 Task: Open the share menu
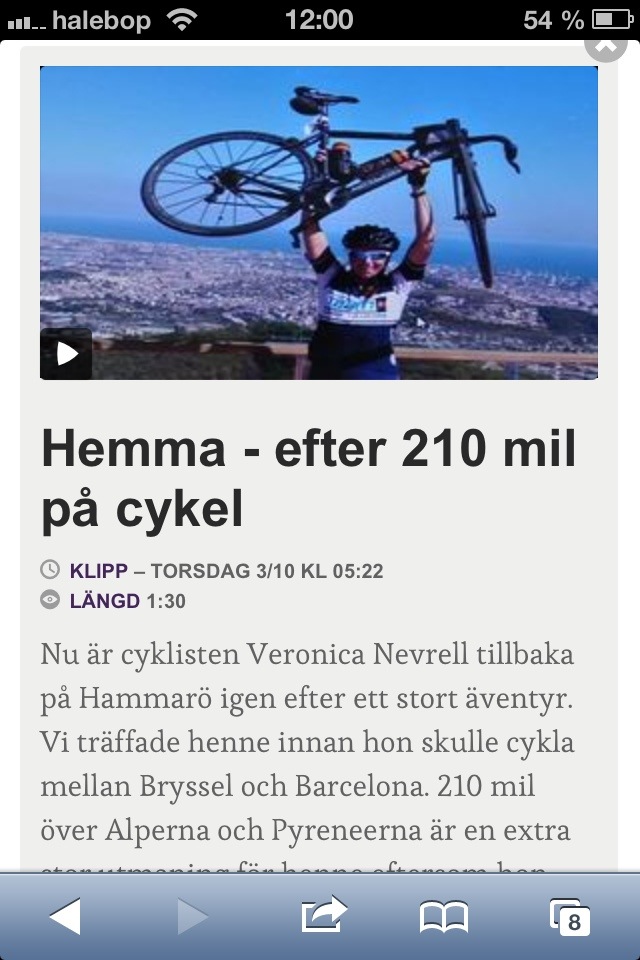click(x=322, y=915)
